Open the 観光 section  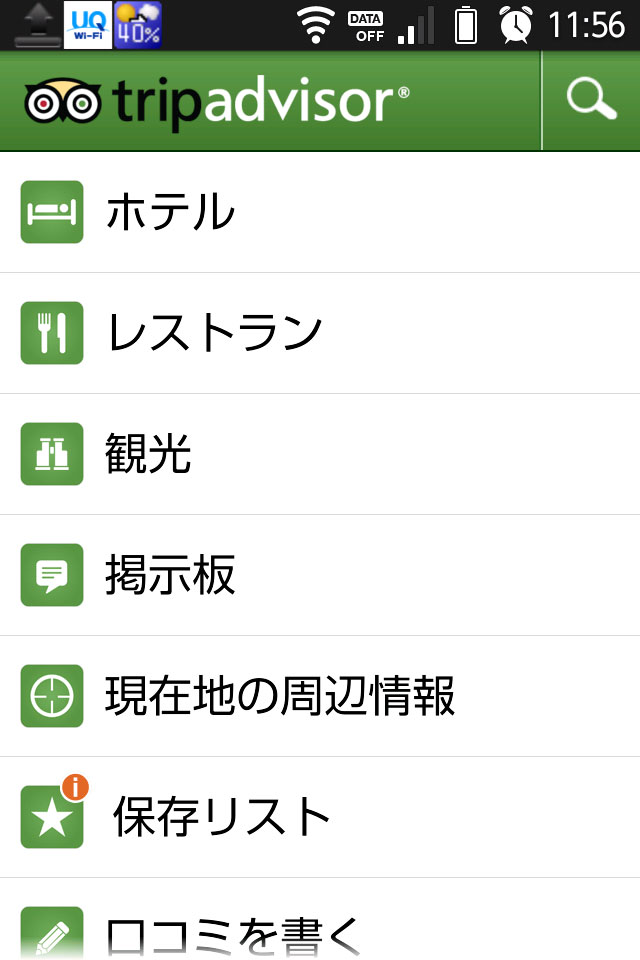coord(320,454)
